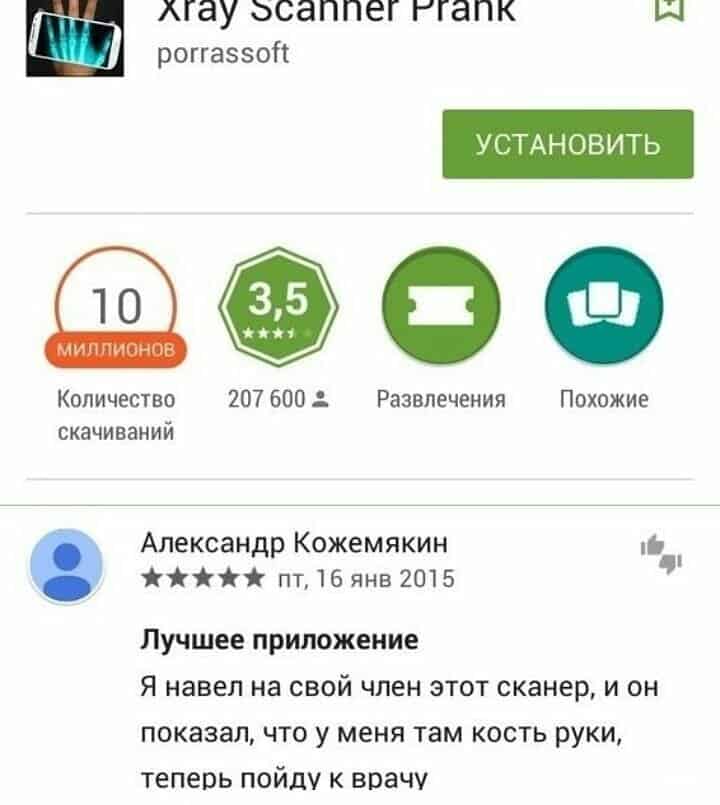Image resolution: width=720 pixels, height=805 pixels.
Task: Tap the green УСТАНОВИТЬ install button
Action: tap(567, 144)
